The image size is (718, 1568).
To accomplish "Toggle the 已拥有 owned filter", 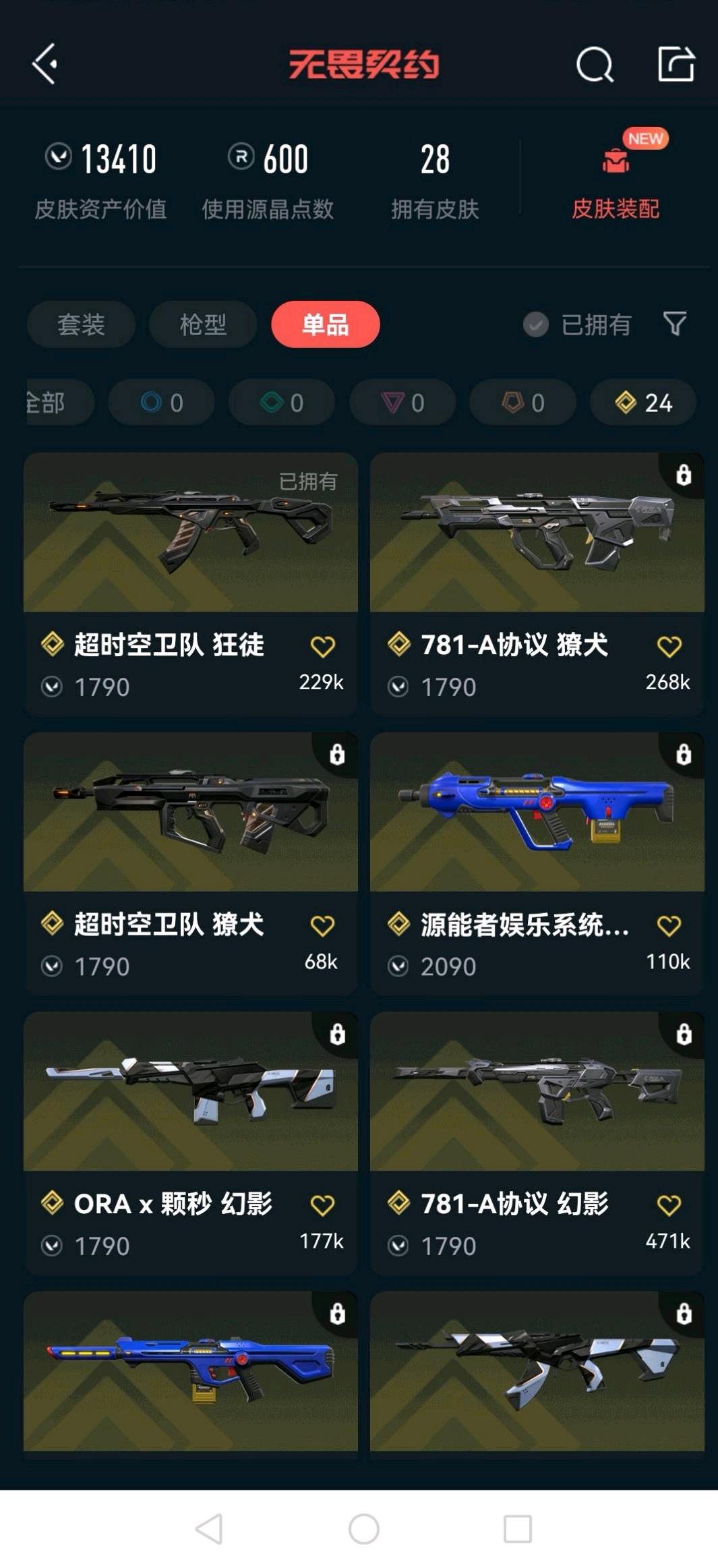I will (578, 324).
